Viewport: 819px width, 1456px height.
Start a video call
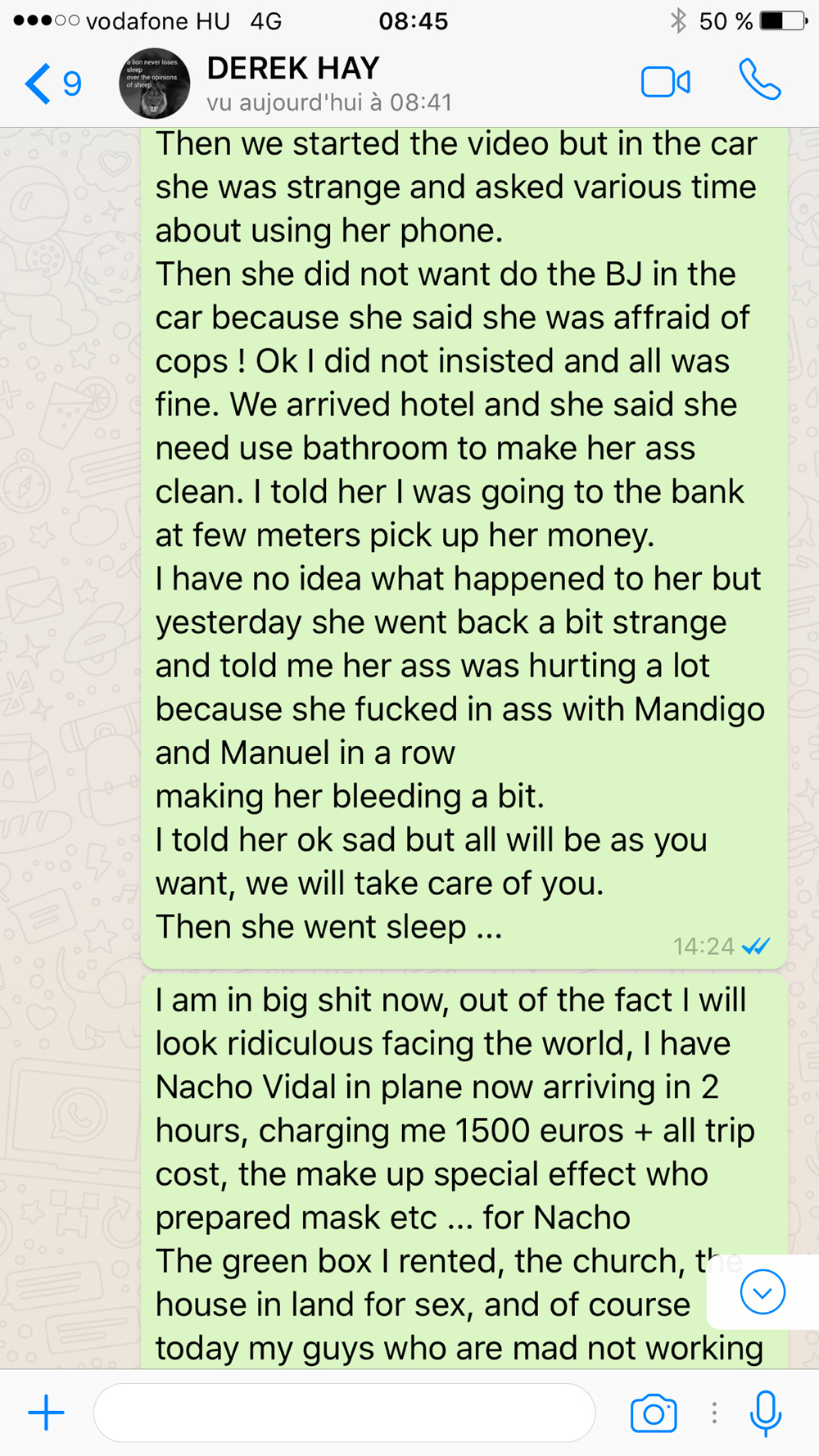tap(665, 83)
